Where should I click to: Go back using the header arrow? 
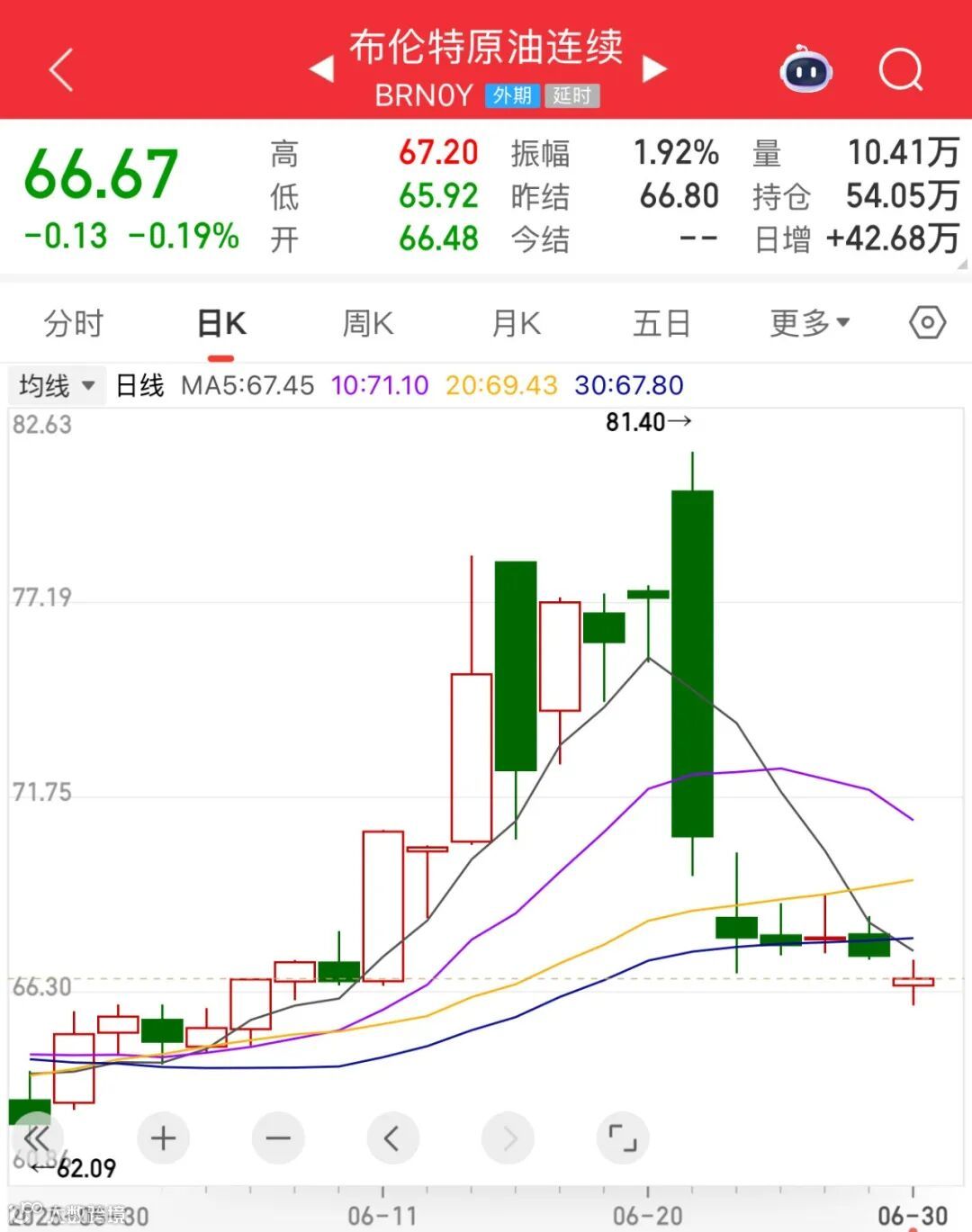click(61, 70)
